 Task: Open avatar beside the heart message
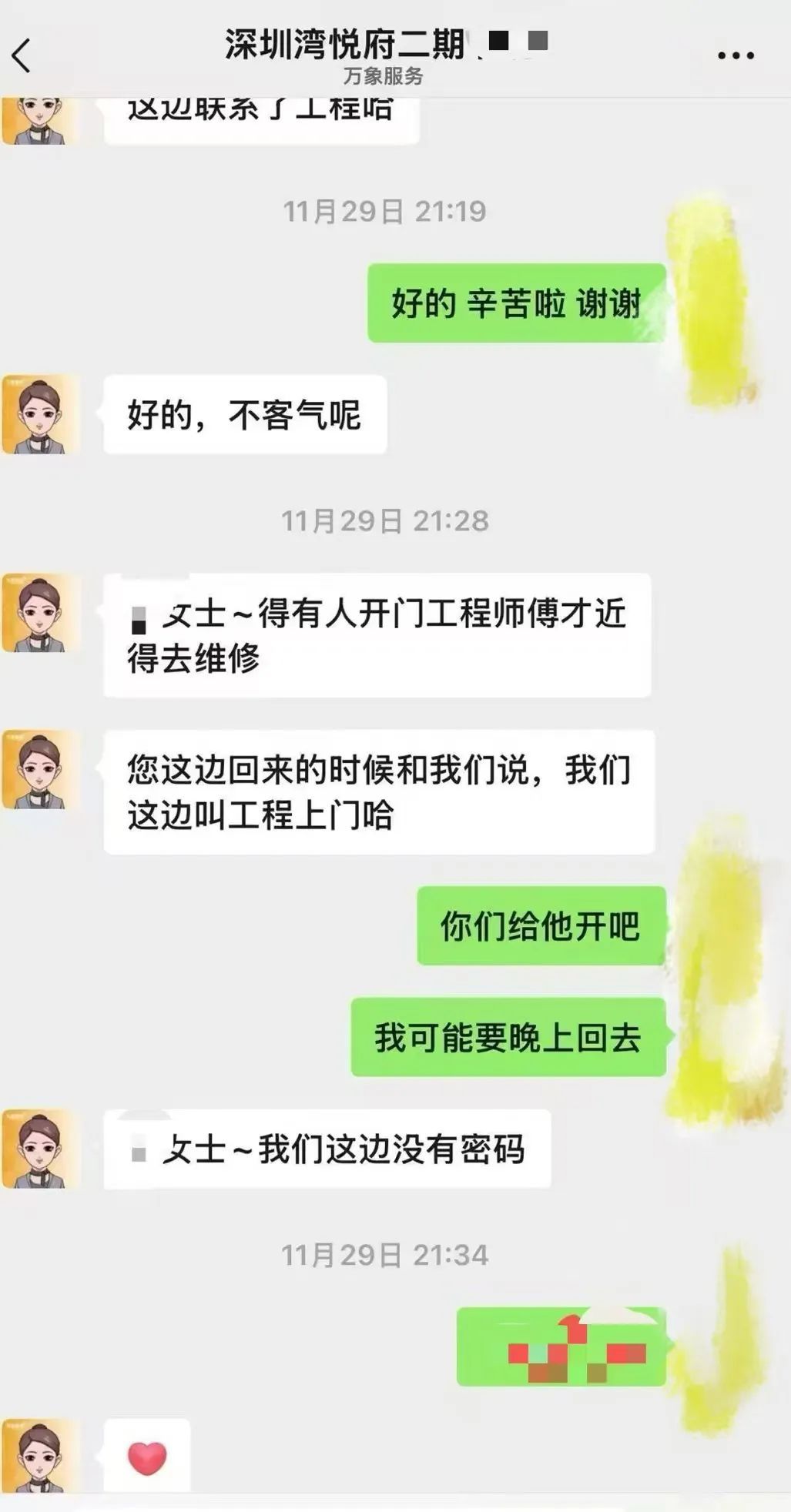point(41,1457)
